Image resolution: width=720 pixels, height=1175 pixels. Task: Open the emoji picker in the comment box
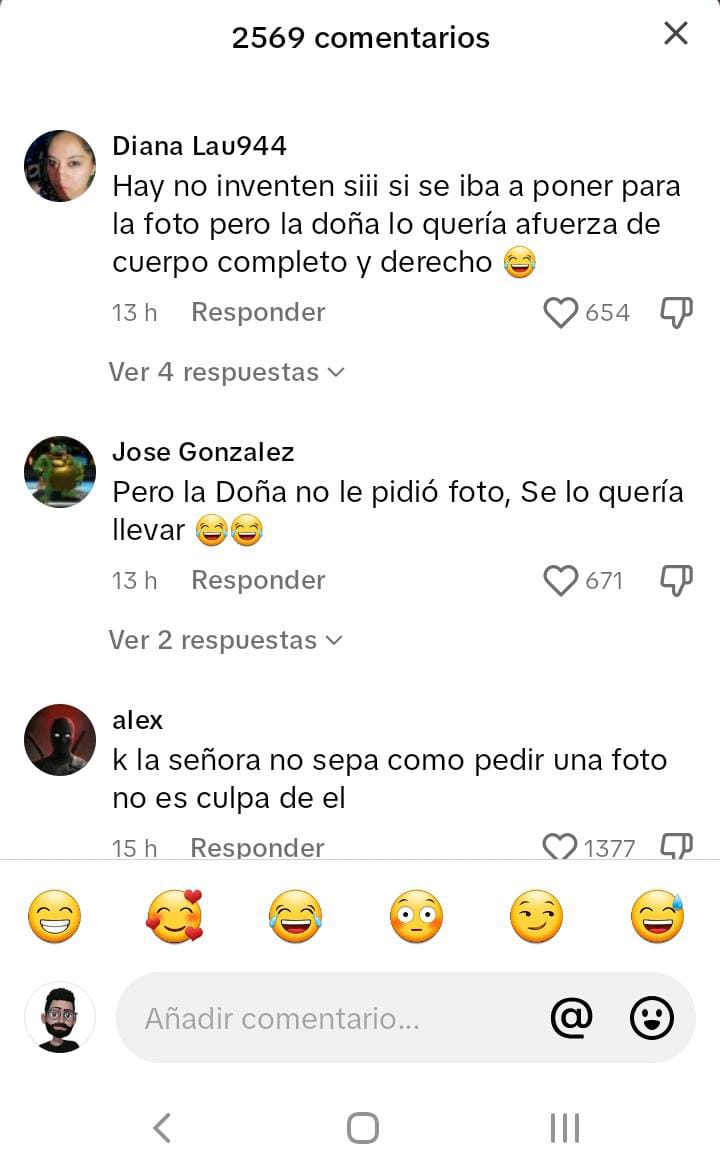click(651, 1019)
